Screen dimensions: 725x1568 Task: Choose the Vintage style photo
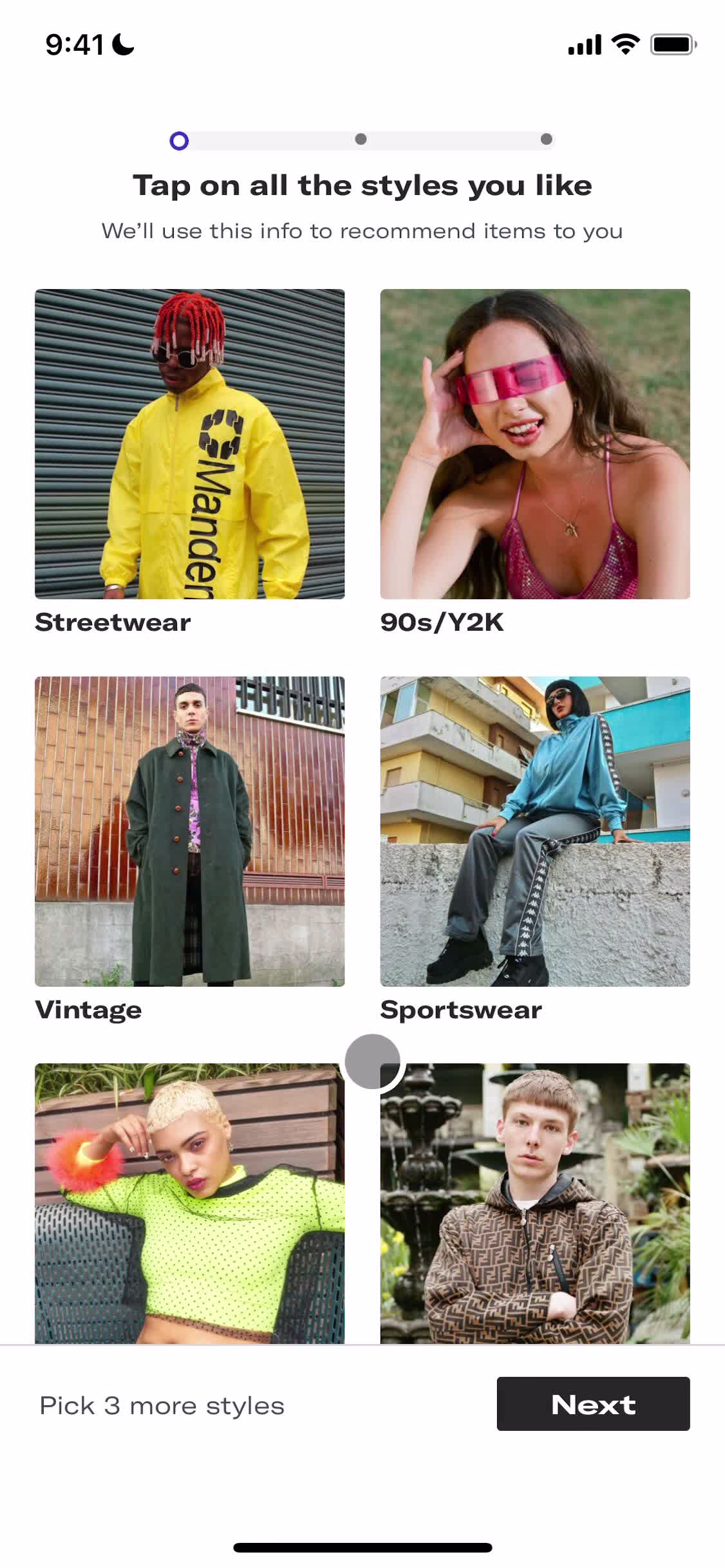click(190, 832)
